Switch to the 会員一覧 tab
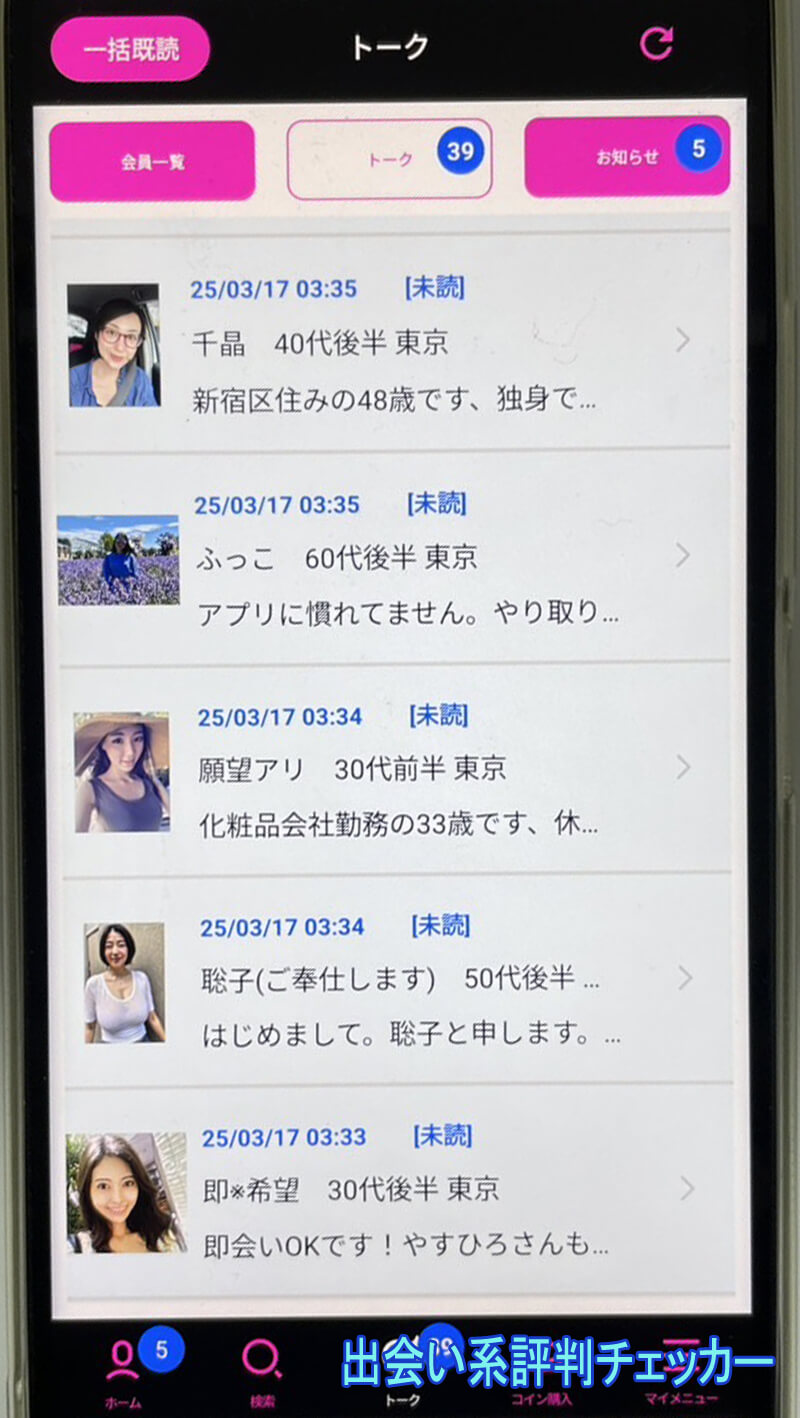800x1418 pixels. coord(152,161)
